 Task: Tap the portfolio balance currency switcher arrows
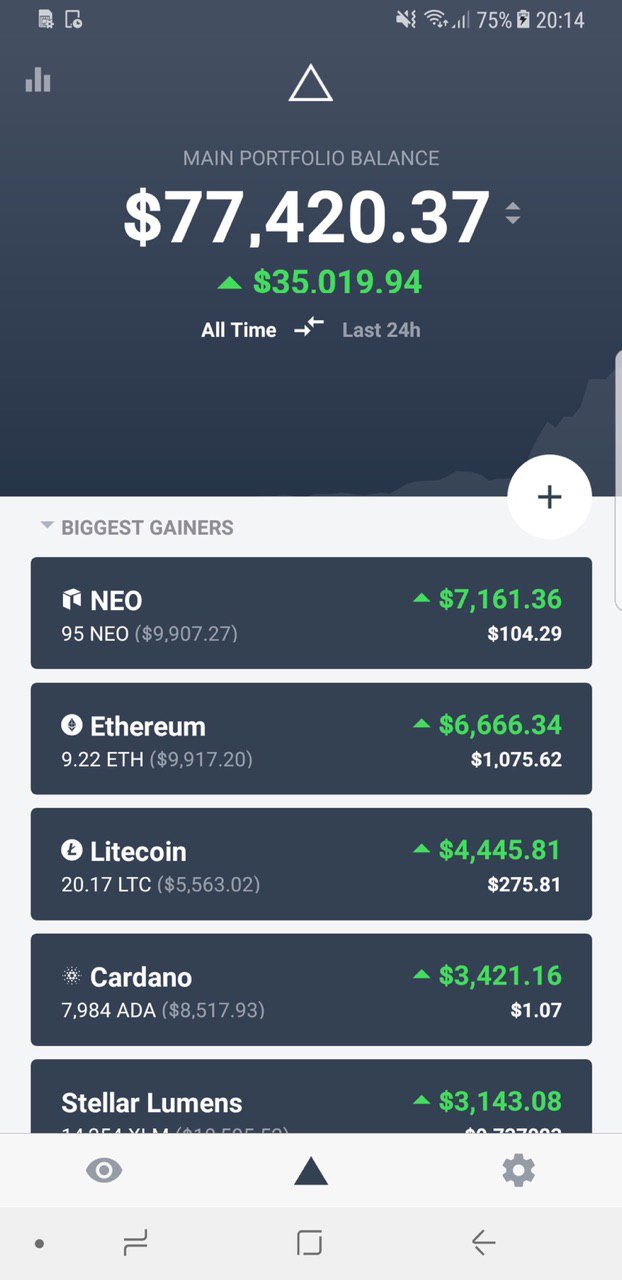(512, 213)
